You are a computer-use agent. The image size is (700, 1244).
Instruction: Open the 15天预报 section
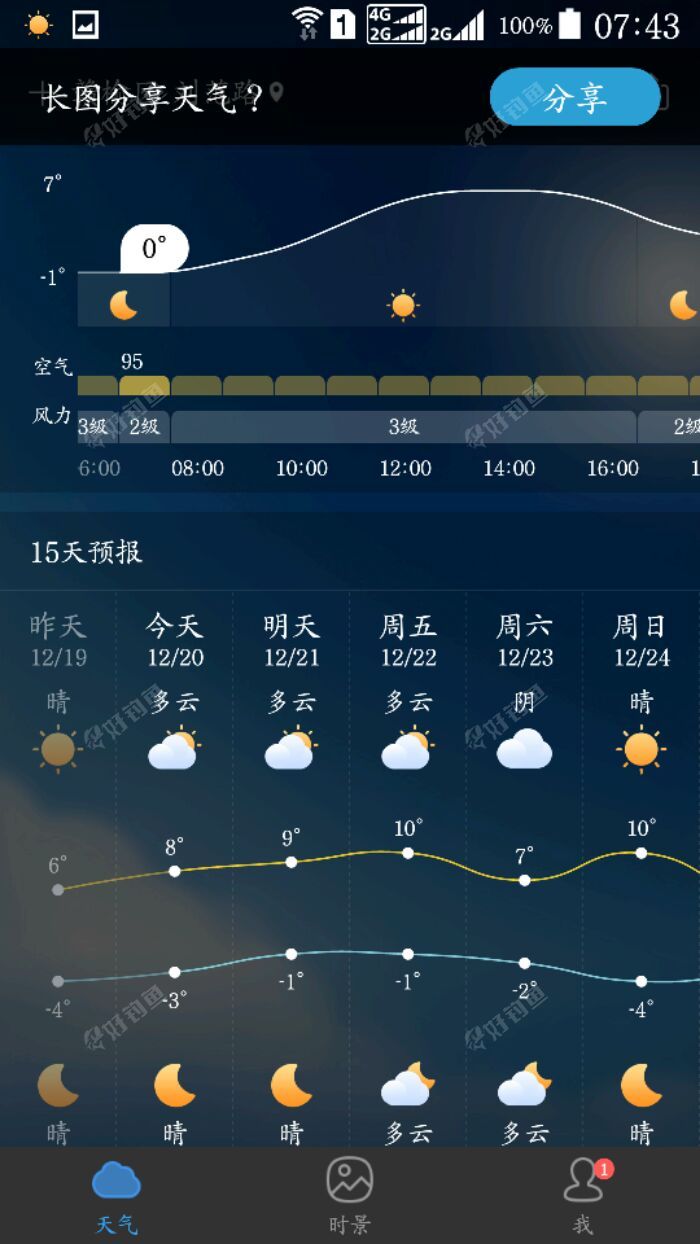[87, 552]
